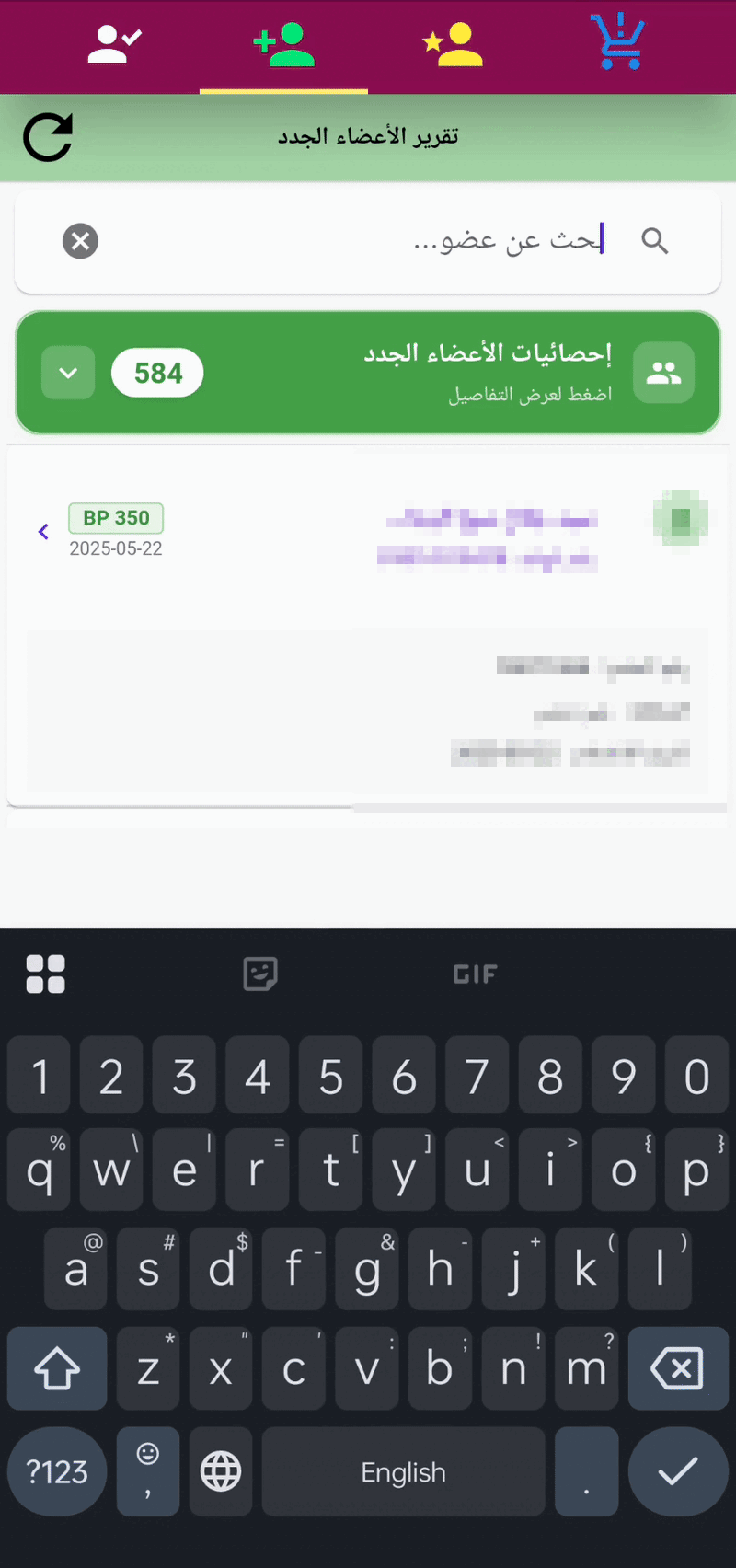Open the GIF panel on the keyboard
Screen dimensions: 736x1568
[x=475, y=974]
